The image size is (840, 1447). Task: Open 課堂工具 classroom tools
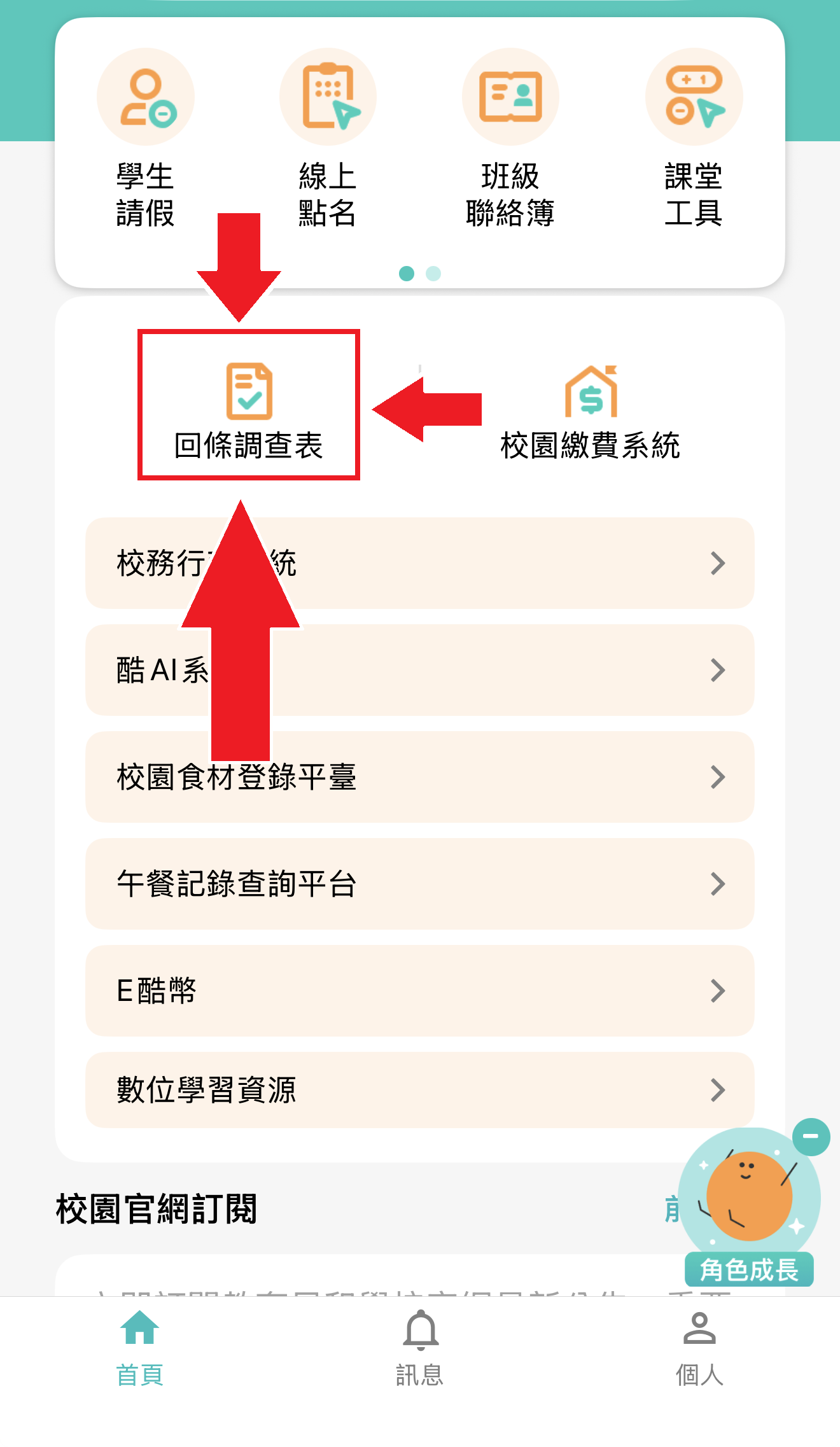click(694, 138)
